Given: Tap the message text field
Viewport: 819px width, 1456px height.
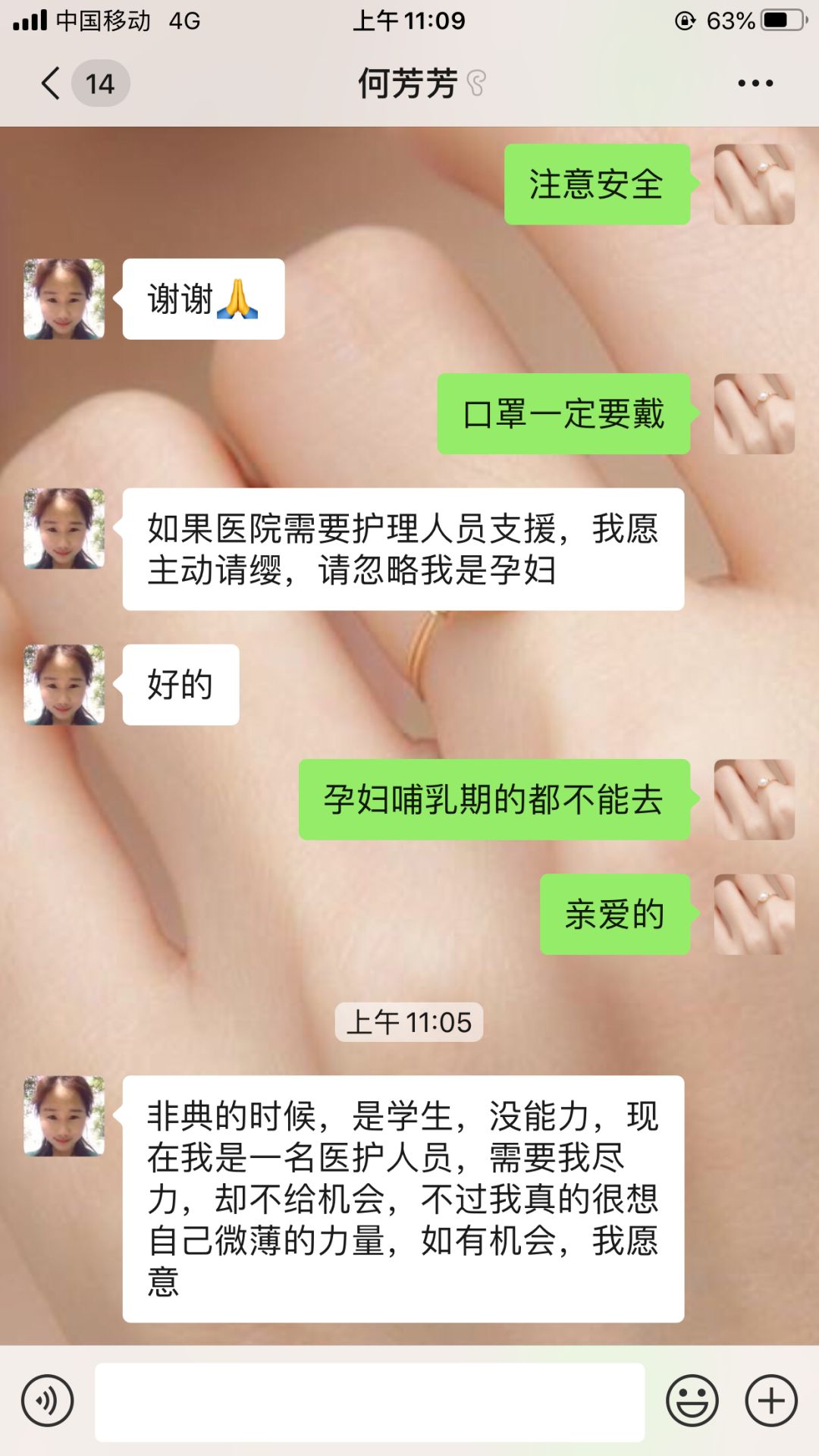Looking at the screenshot, I should [x=369, y=1401].
